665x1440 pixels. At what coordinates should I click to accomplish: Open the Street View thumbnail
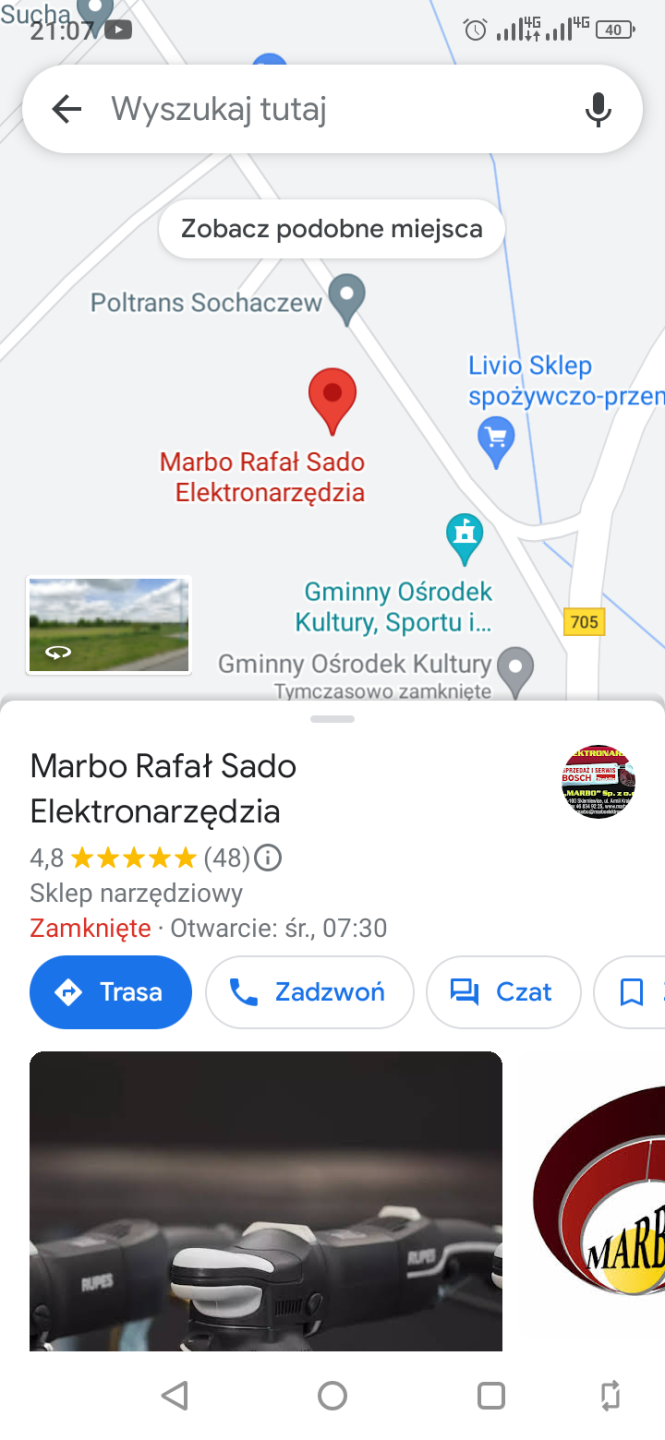(108, 625)
